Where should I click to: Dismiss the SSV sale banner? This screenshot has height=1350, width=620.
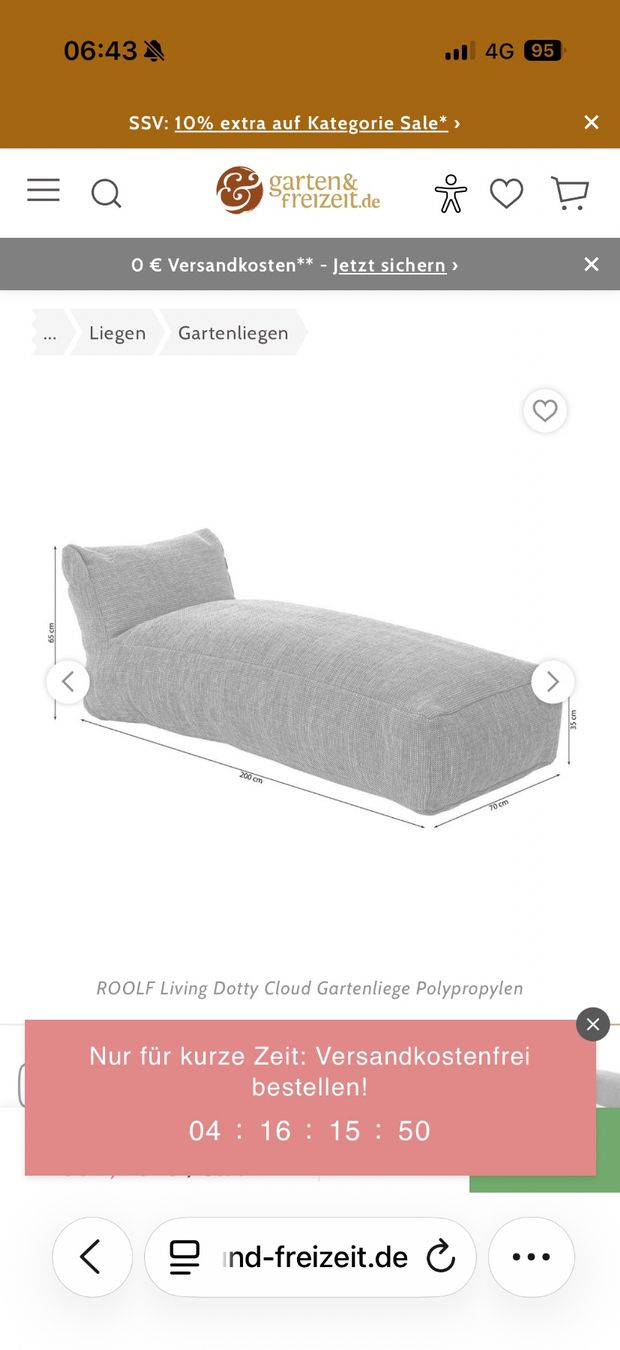[x=591, y=122]
